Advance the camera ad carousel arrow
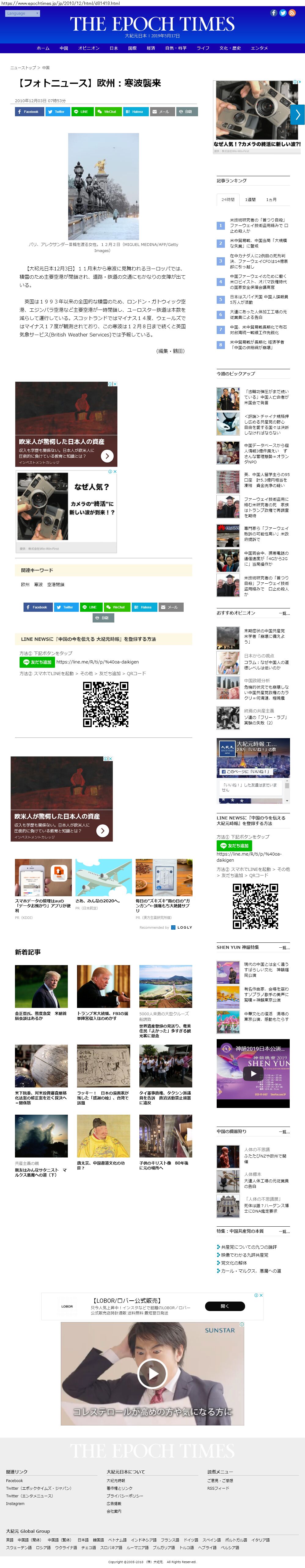 click(x=297, y=114)
